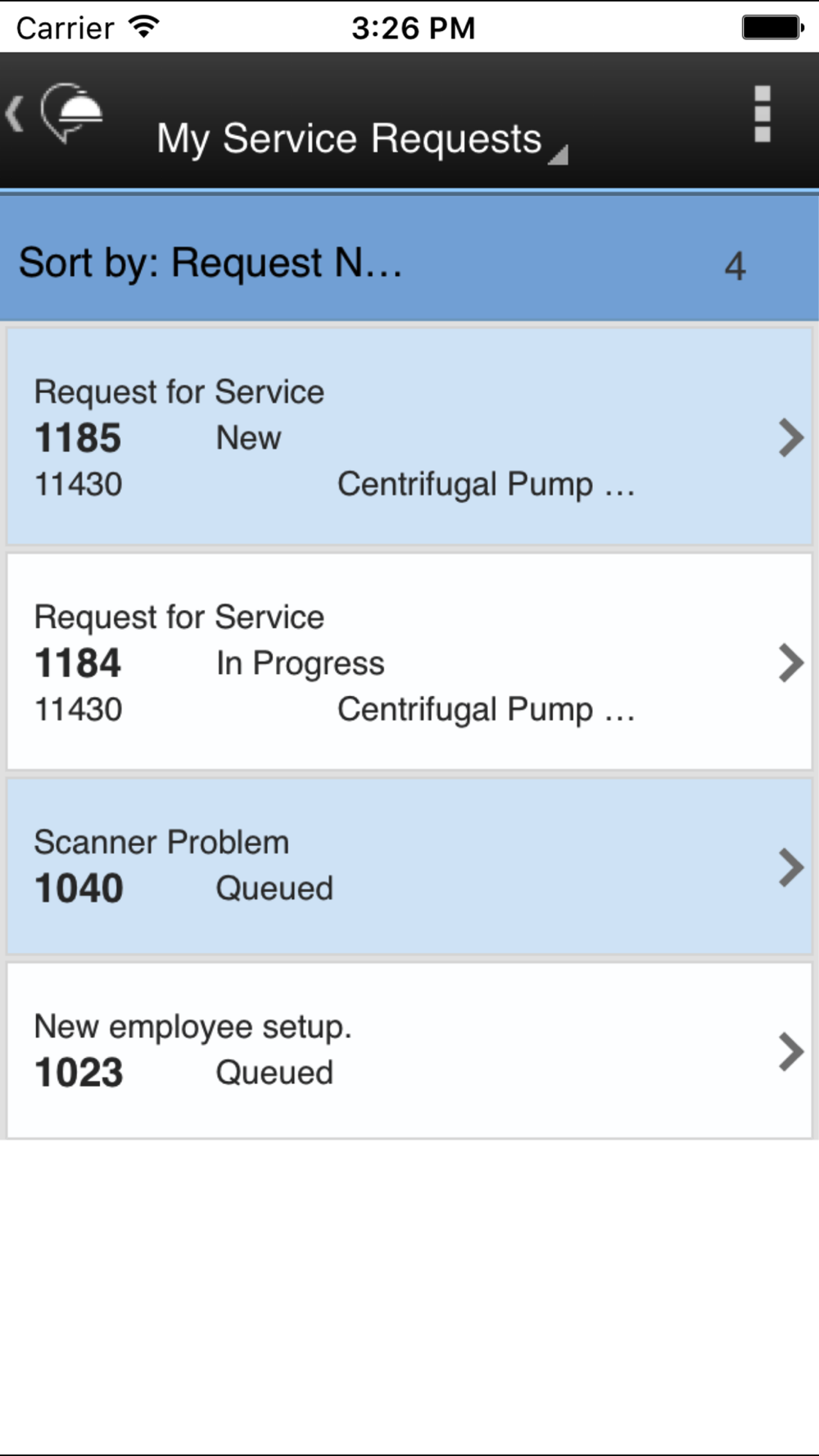Open service request 1185 marked New

click(409, 436)
